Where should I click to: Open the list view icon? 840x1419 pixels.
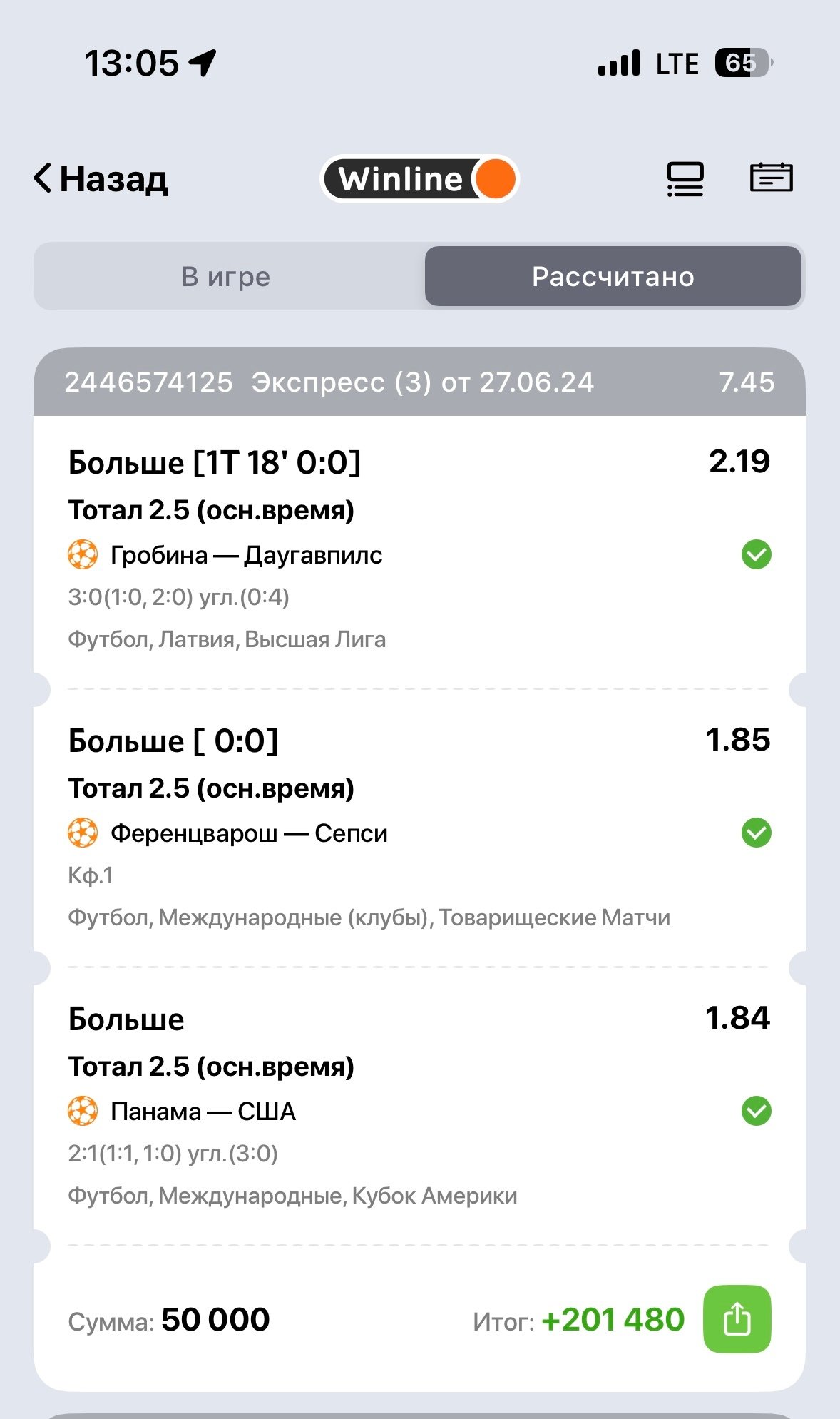click(x=685, y=178)
